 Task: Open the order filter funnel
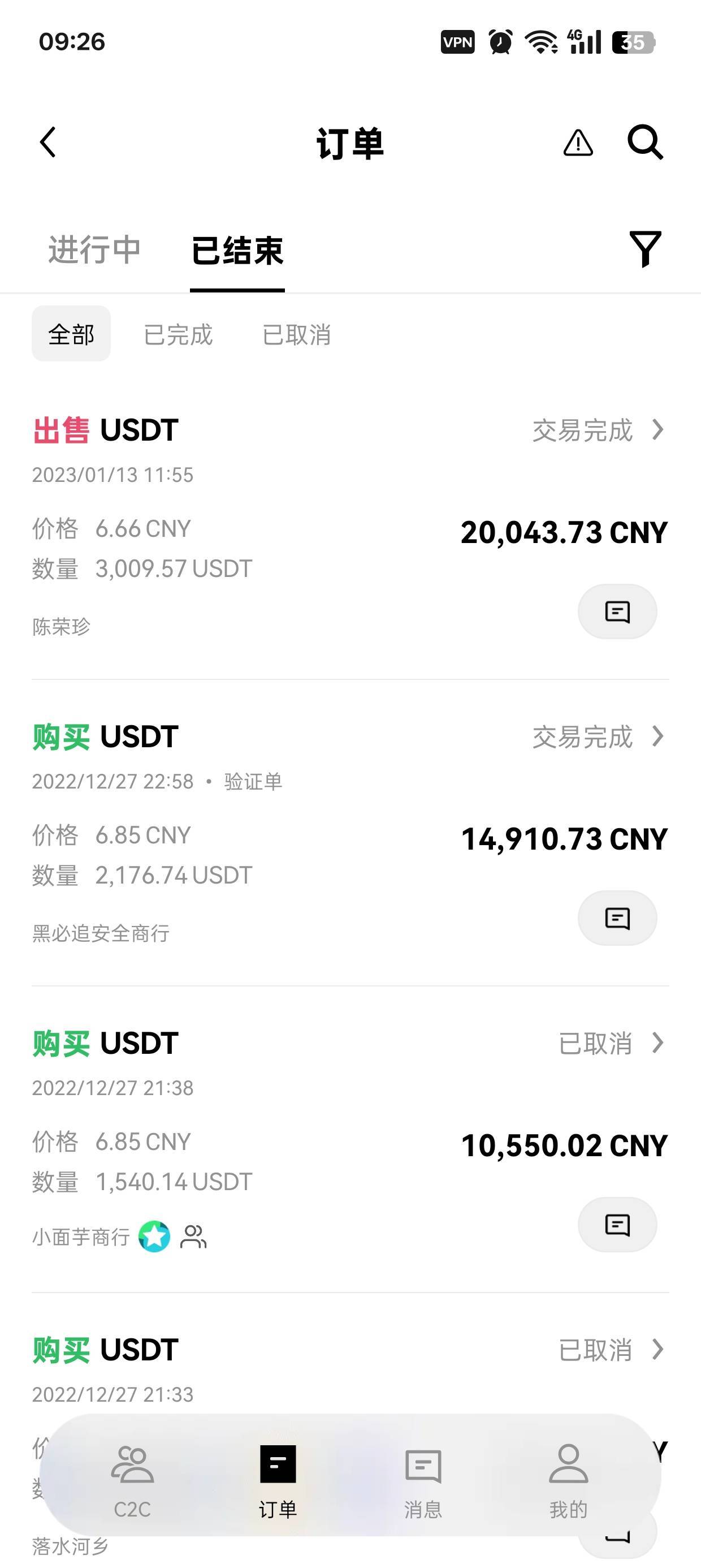(645, 249)
